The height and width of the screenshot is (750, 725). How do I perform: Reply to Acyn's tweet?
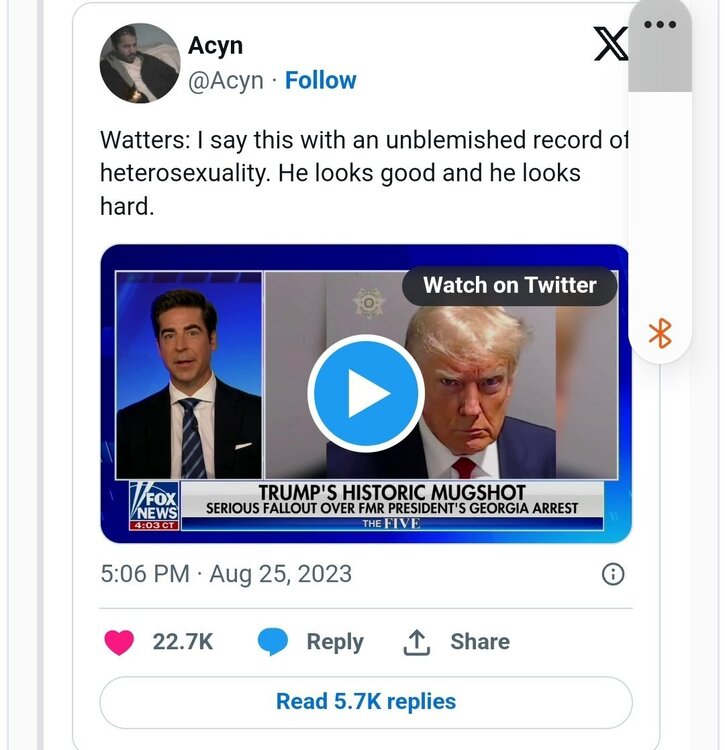pos(310,642)
